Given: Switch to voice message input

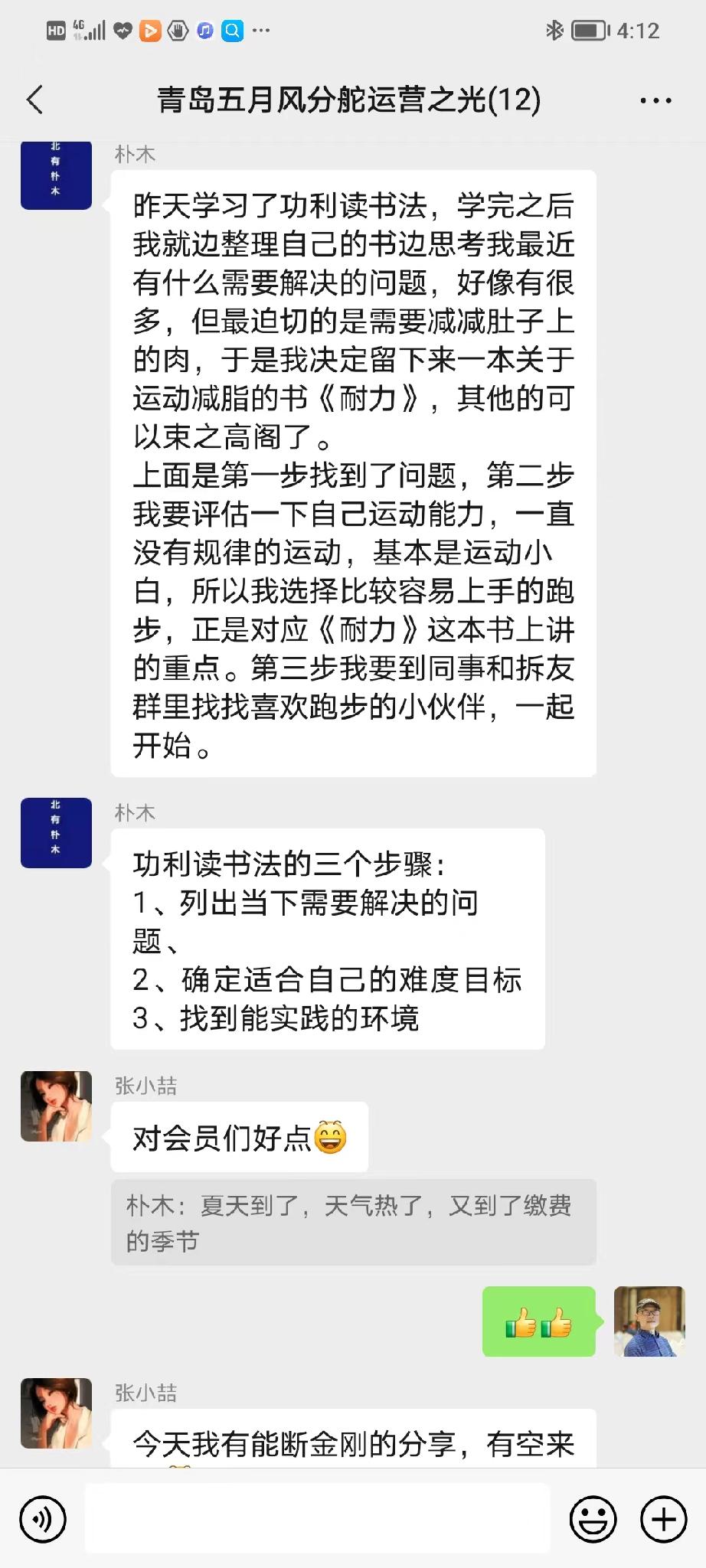Looking at the screenshot, I should click(43, 1519).
